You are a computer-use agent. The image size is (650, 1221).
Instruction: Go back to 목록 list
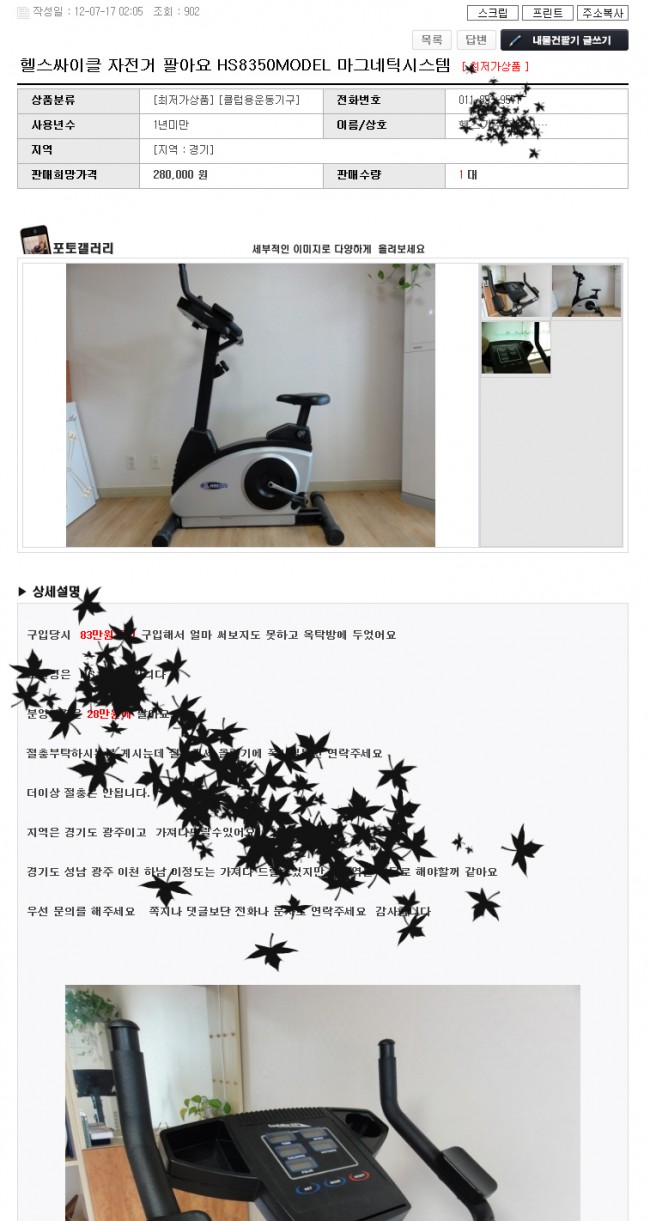[432, 40]
